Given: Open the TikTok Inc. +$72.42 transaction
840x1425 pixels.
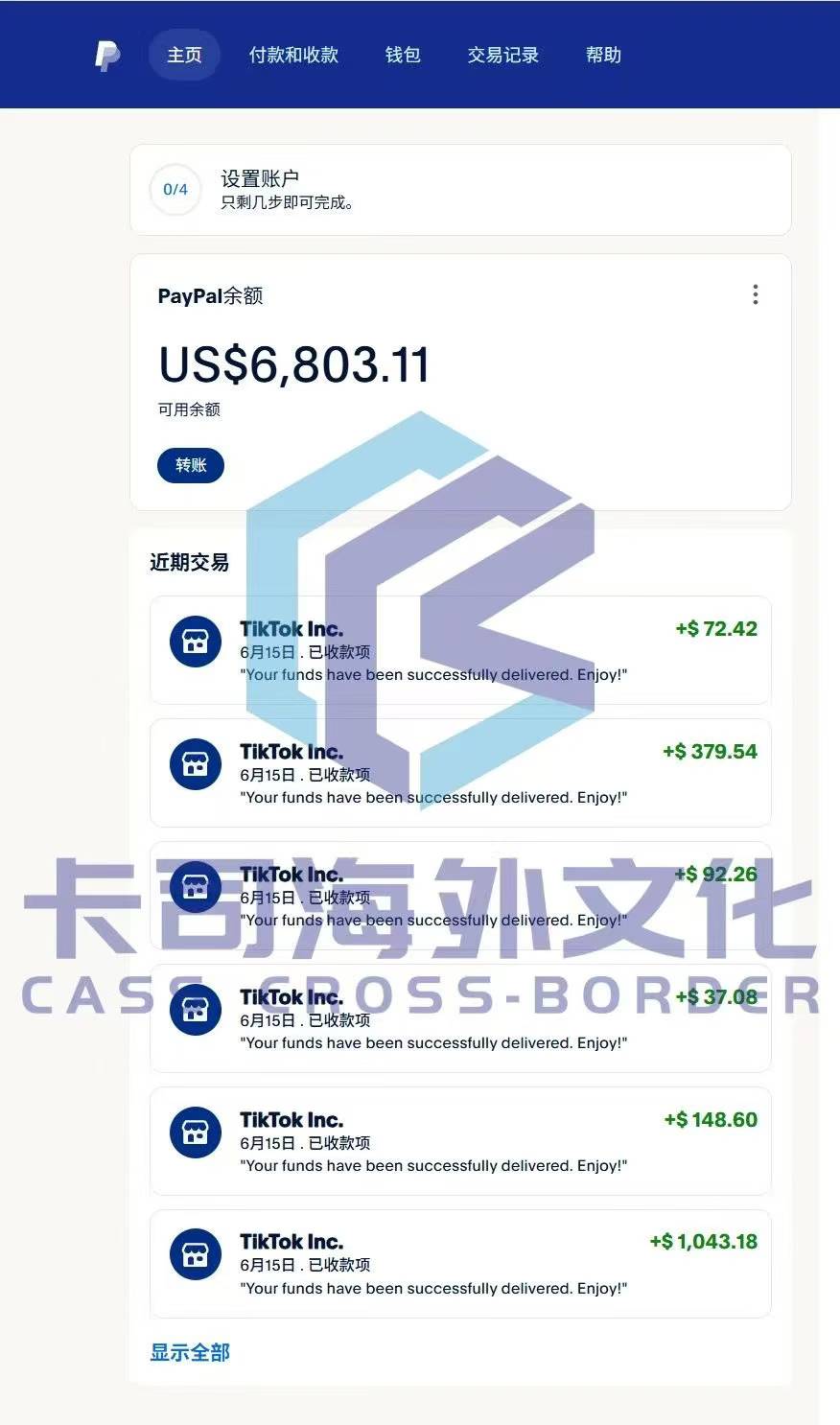Looking at the screenshot, I should click(460, 650).
